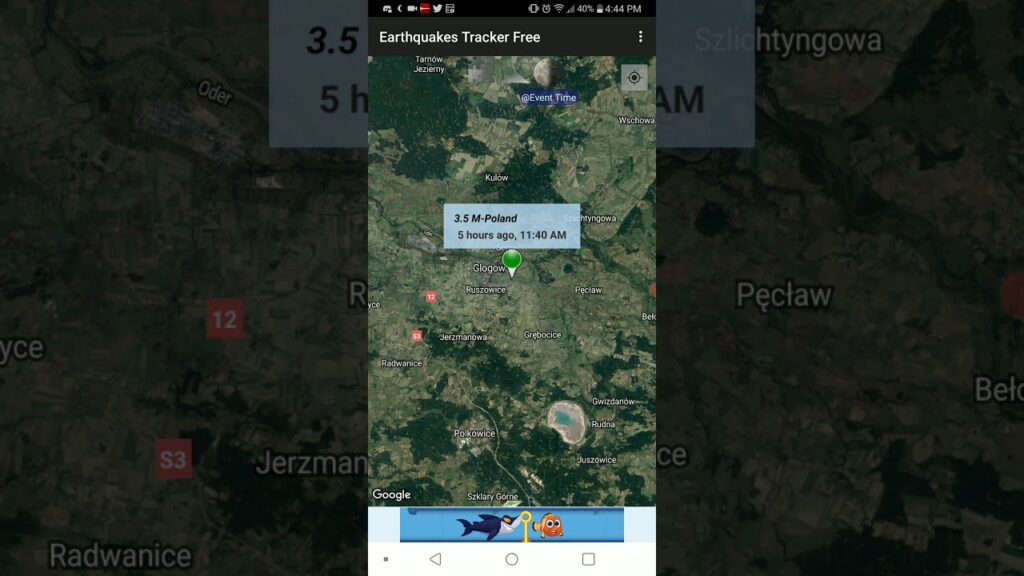The image size is (1024, 576).
Task: Return to the home screen
Action: (512, 559)
